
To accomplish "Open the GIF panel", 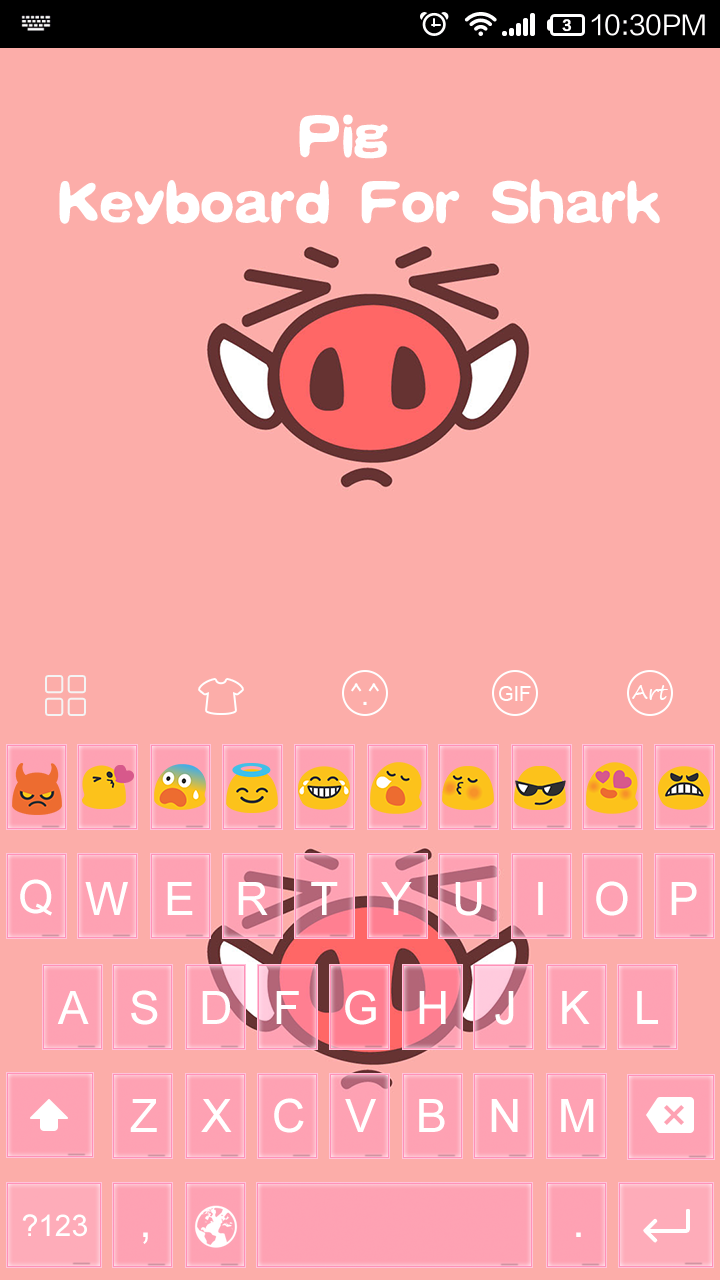I will tap(515, 693).
